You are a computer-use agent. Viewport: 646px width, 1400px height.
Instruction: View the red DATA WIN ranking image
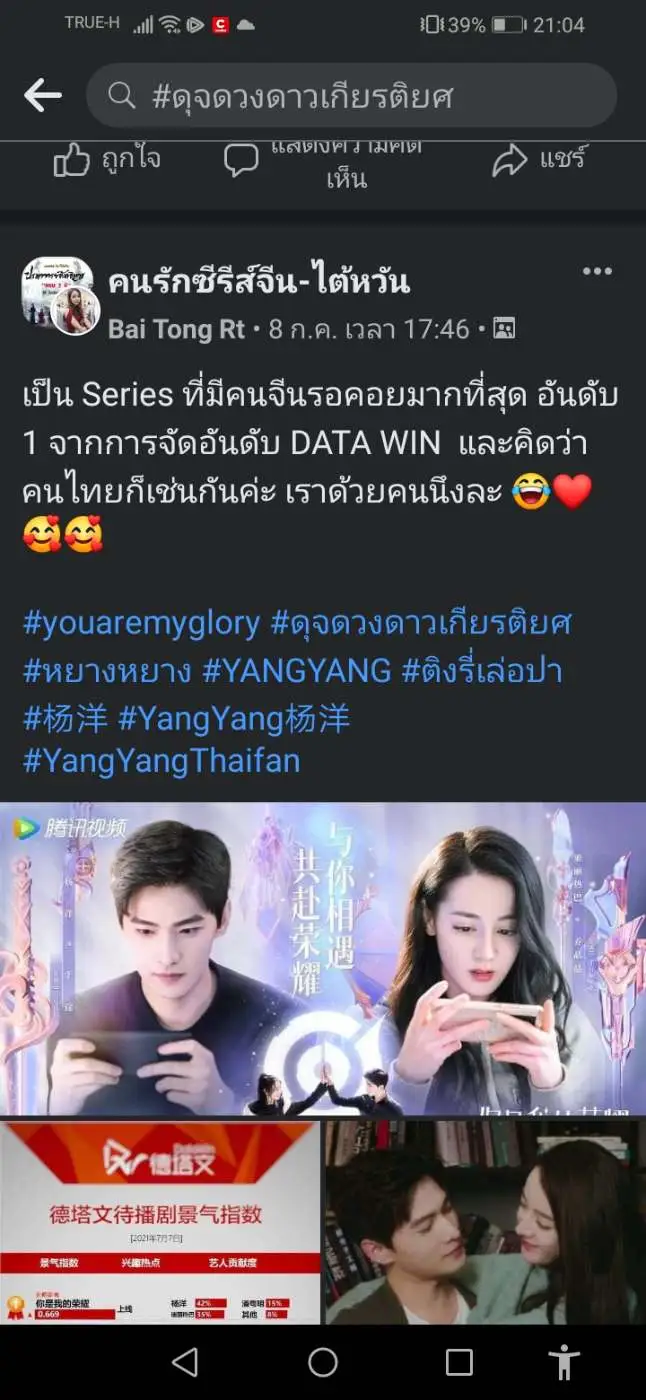pyautogui.click(x=159, y=1222)
